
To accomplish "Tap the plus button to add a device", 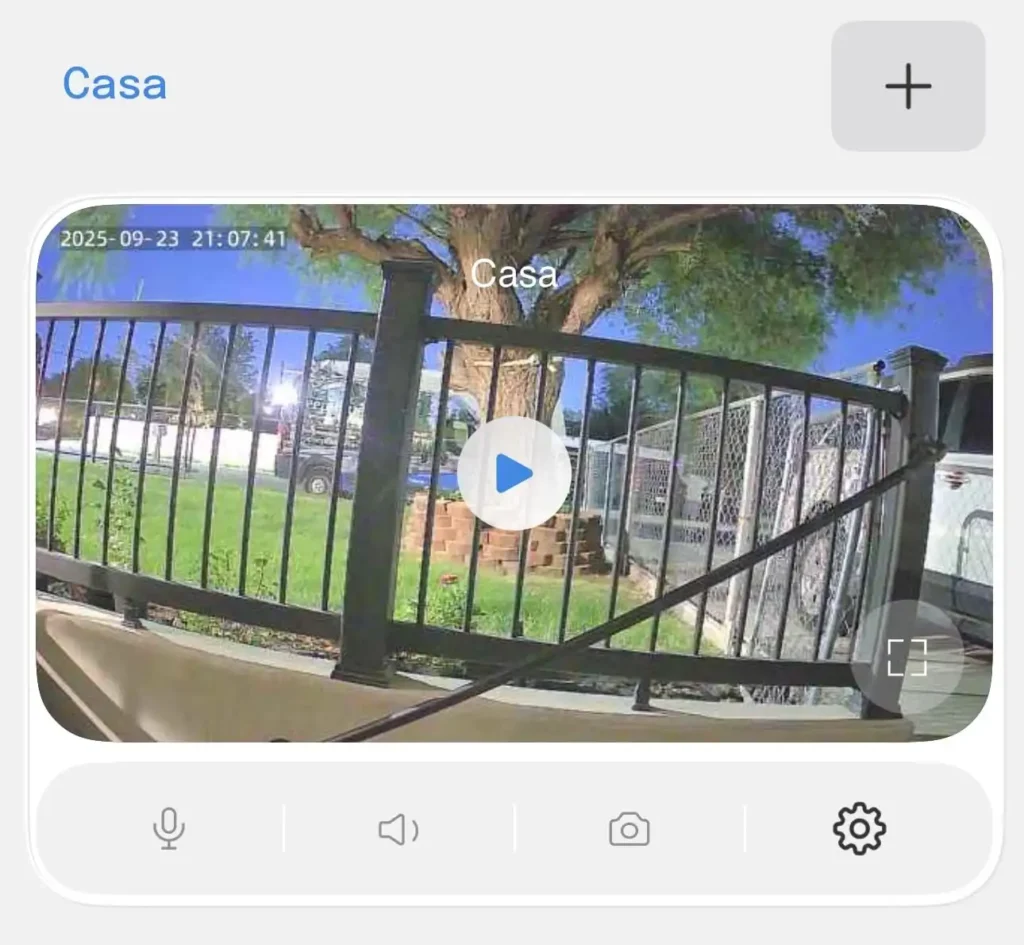I will tap(908, 86).
